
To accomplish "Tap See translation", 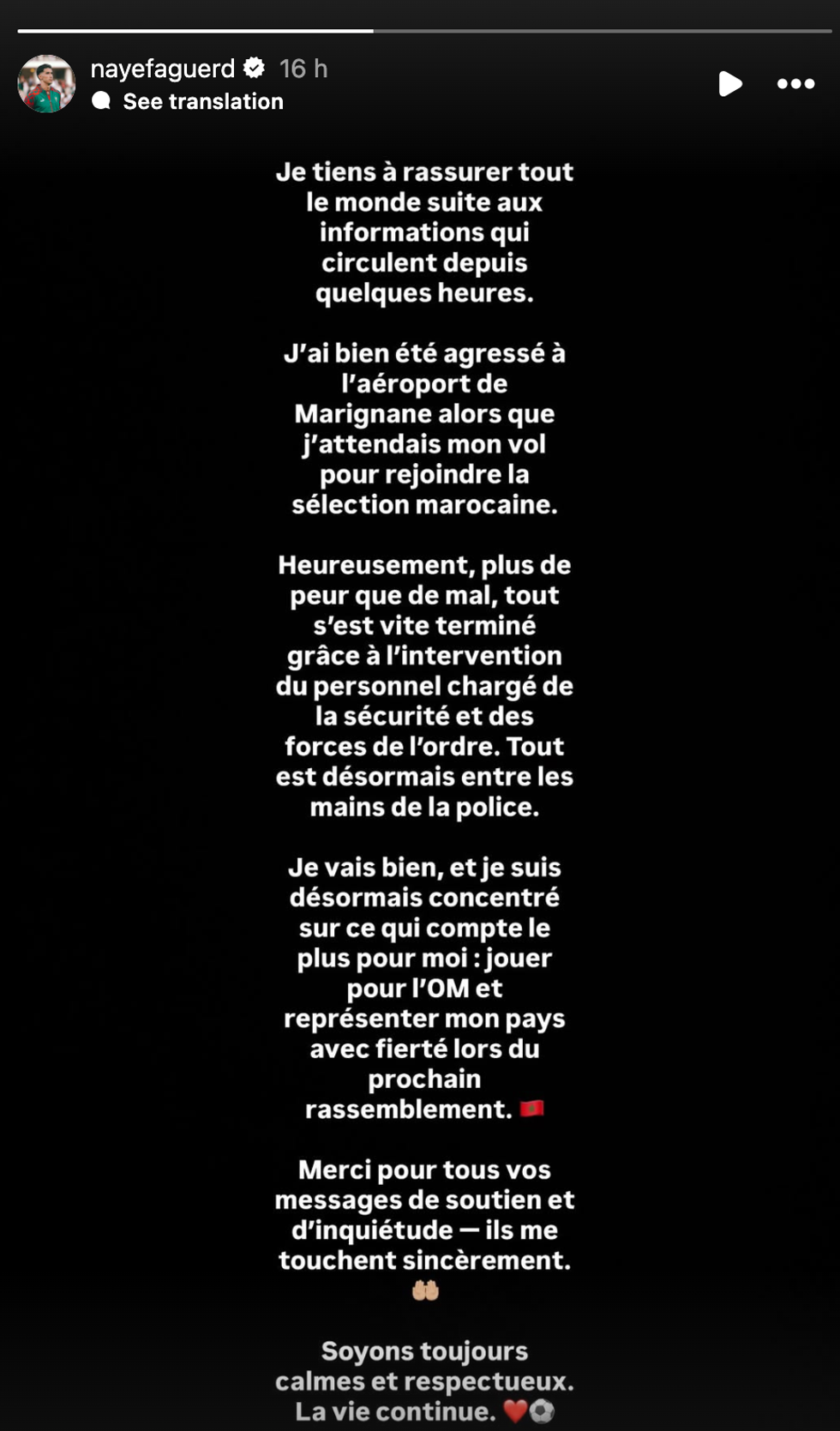I will [x=202, y=101].
